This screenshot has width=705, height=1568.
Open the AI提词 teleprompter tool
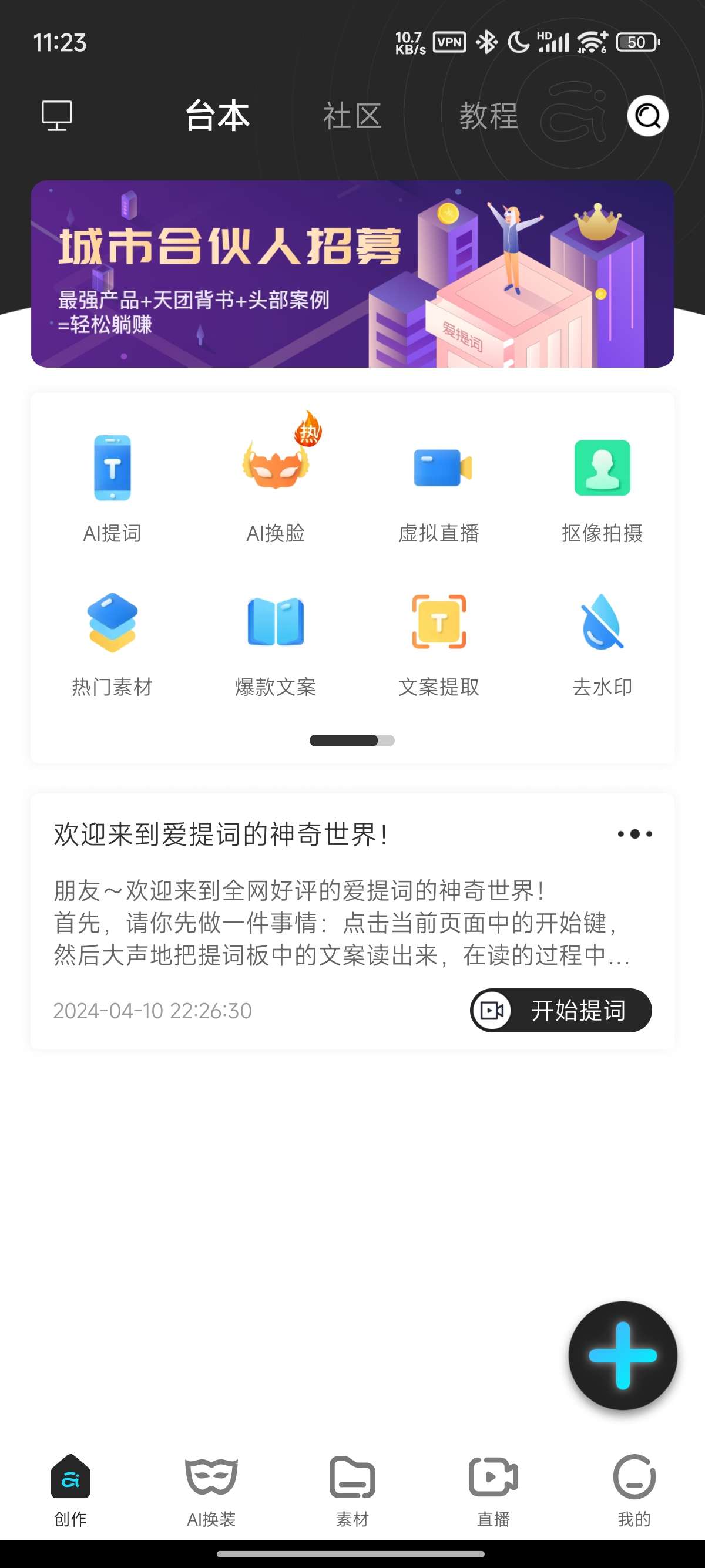[113, 487]
